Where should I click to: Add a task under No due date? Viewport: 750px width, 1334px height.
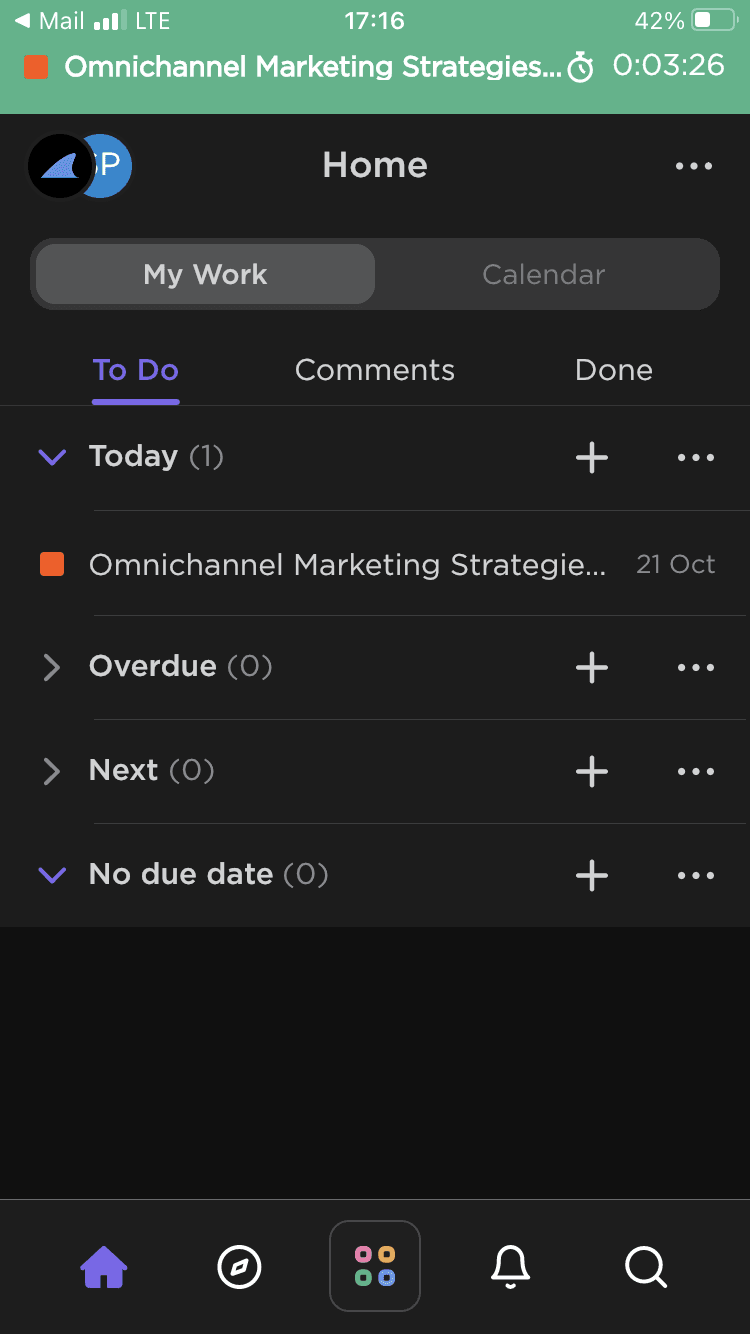[x=591, y=875]
